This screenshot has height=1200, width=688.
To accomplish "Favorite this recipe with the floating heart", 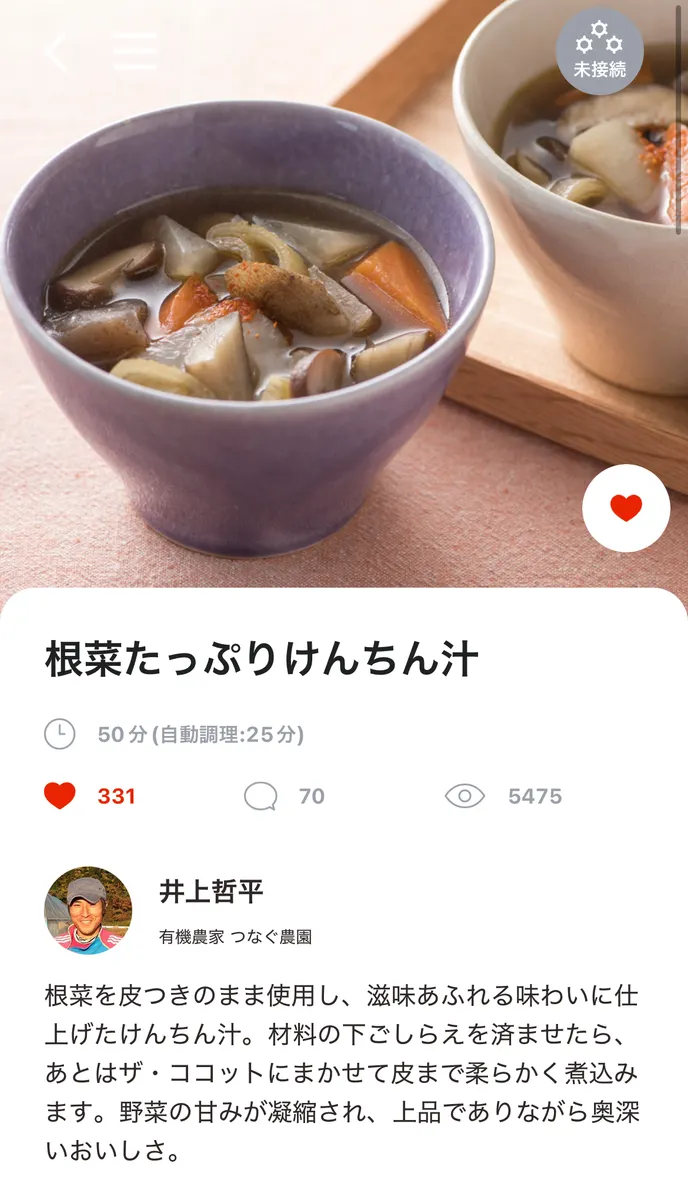I will 626,508.
